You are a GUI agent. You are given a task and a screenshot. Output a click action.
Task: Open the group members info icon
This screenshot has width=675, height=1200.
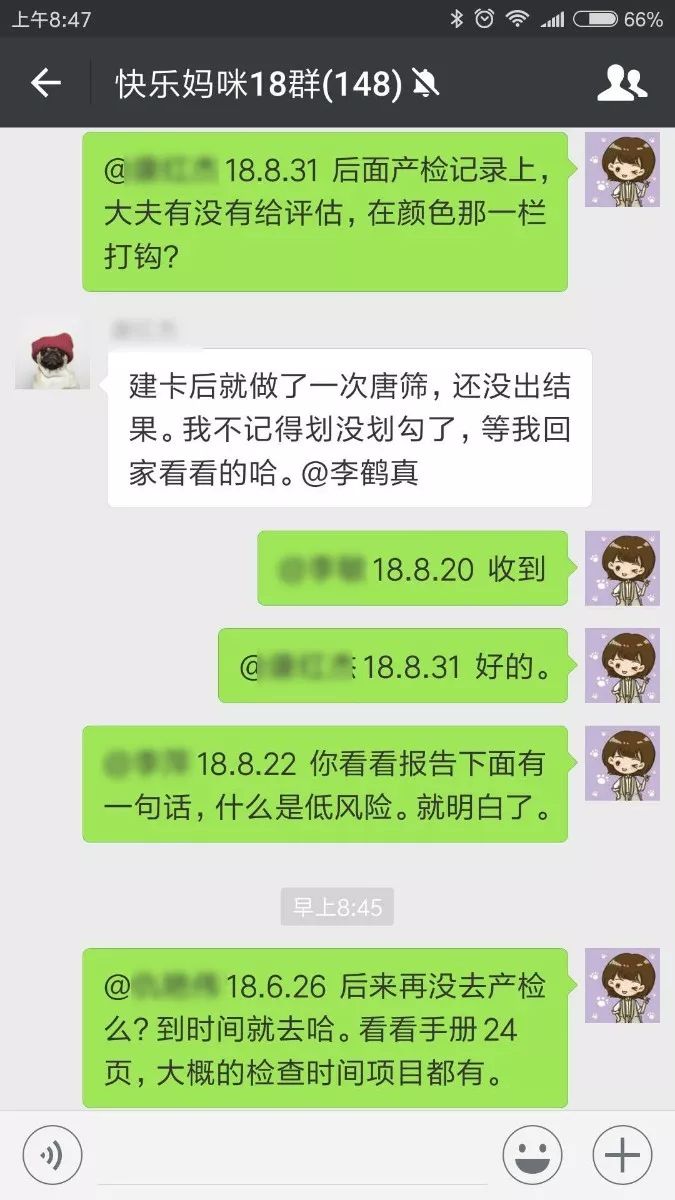coord(621,84)
